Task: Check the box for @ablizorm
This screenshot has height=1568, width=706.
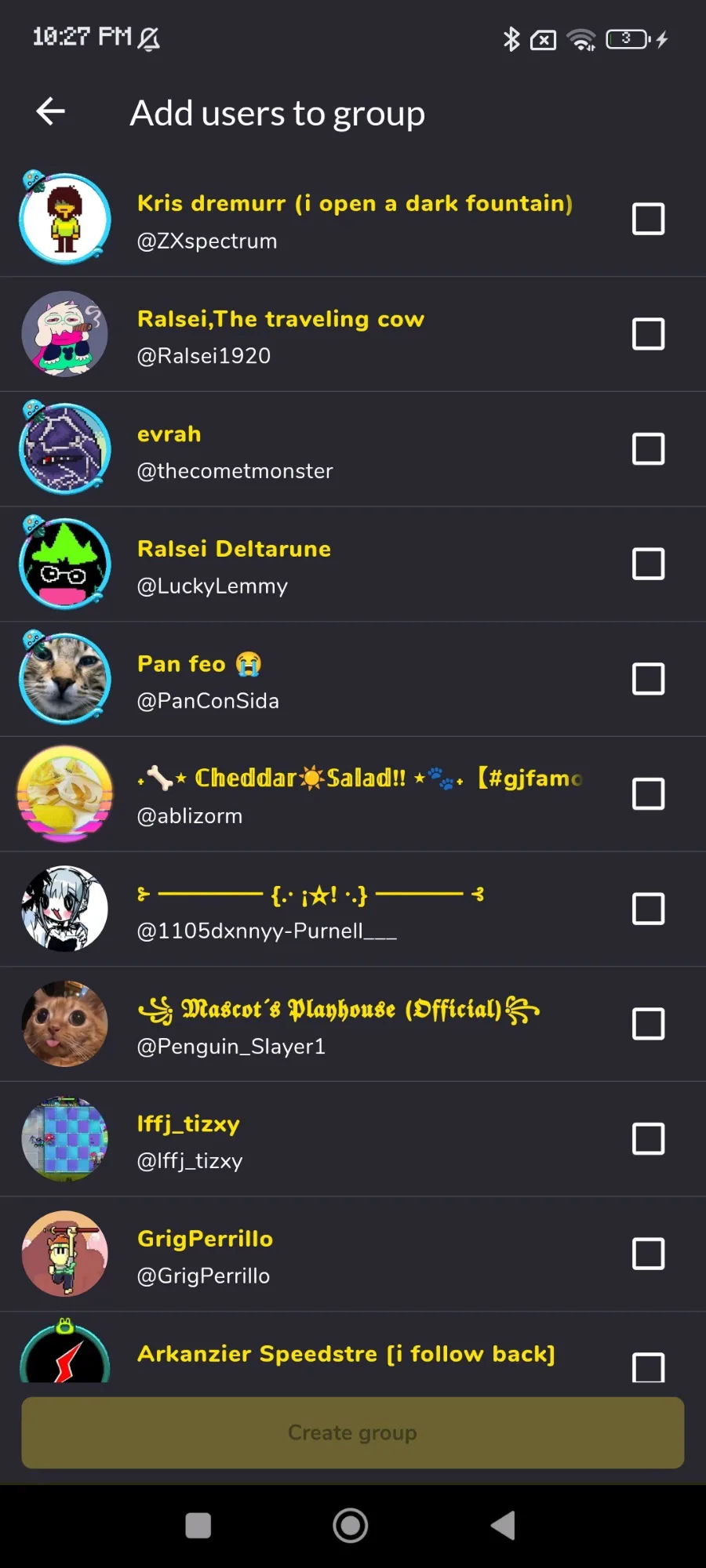Action: pyautogui.click(x=648, y=794)
